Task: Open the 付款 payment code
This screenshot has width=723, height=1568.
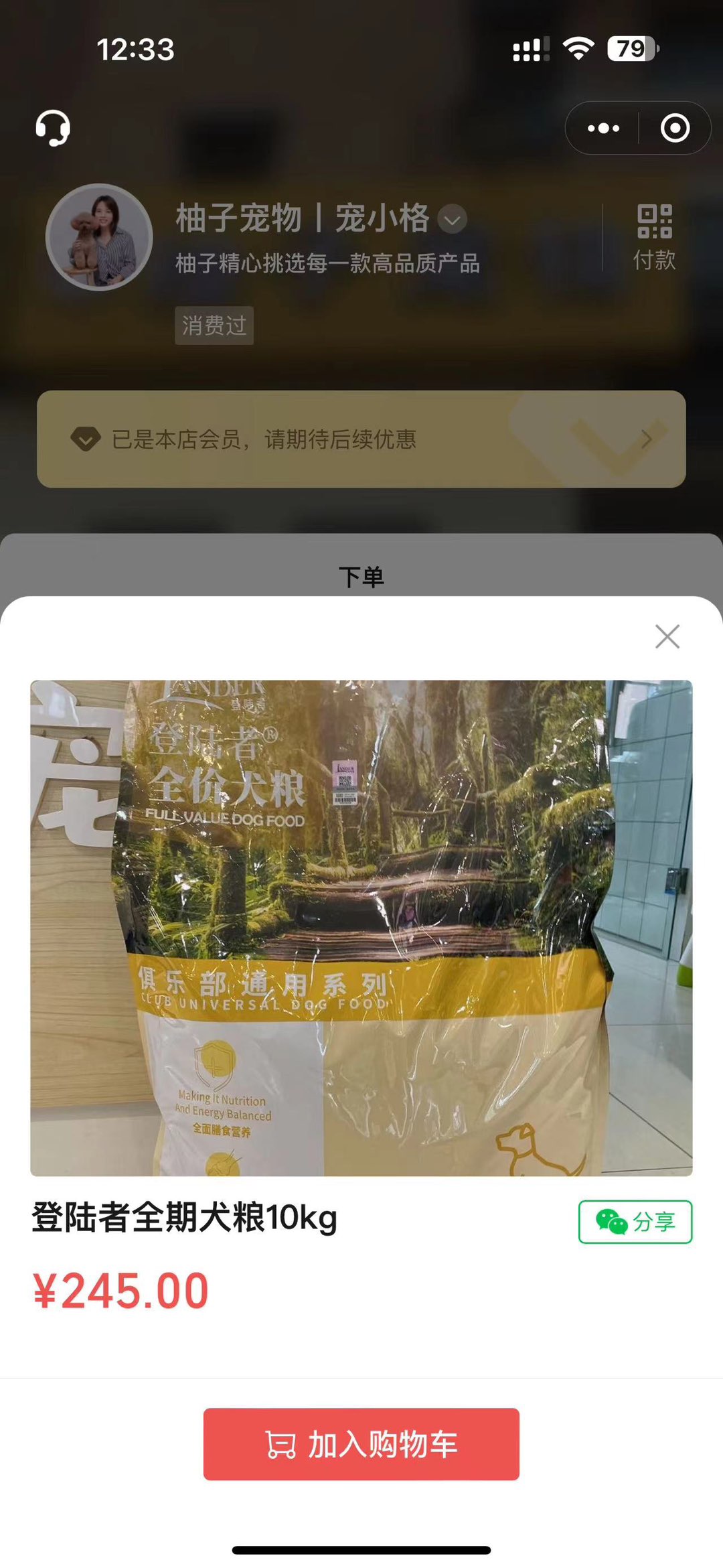Action: pos(654,237)
